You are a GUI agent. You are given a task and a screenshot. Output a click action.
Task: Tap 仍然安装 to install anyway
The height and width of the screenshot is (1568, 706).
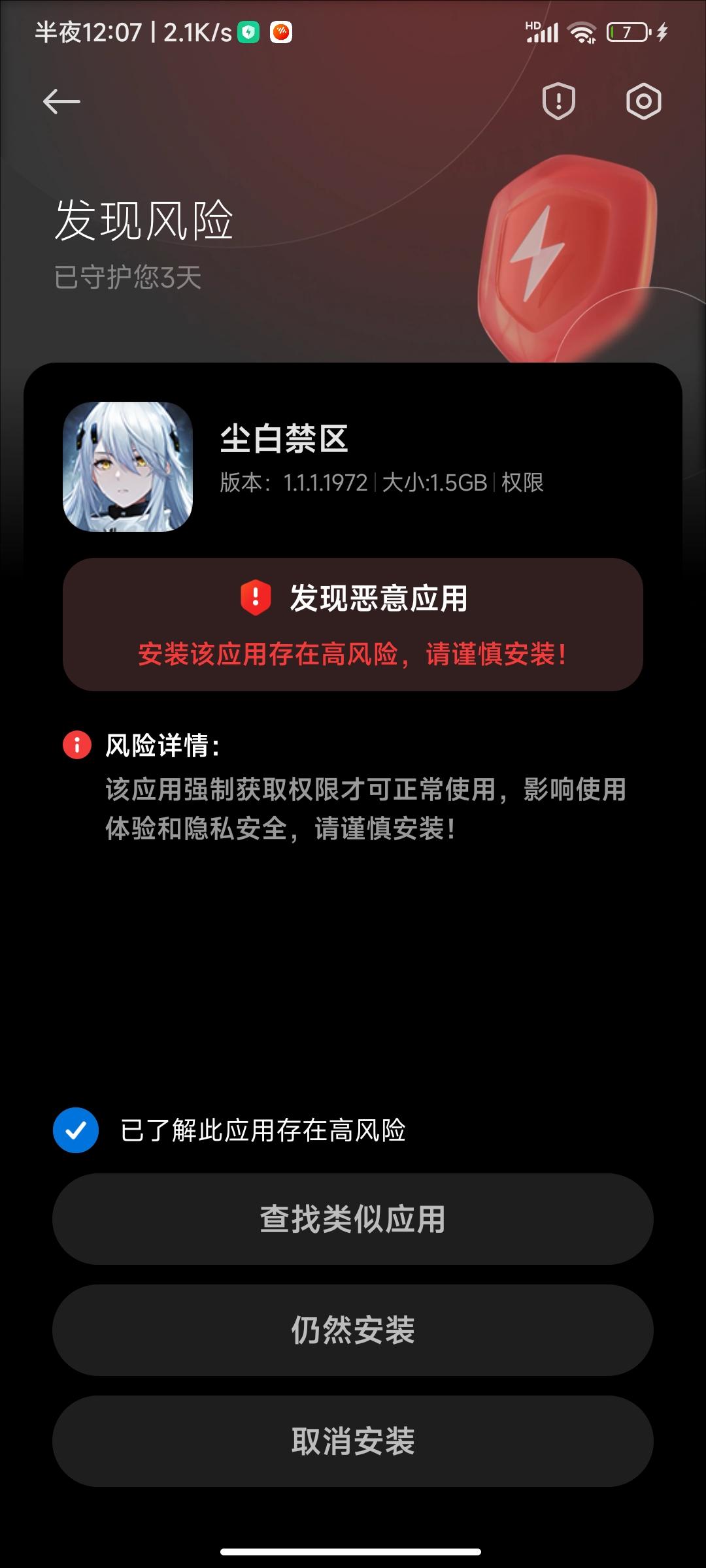pyautogui.click(x=353, y=1331)
